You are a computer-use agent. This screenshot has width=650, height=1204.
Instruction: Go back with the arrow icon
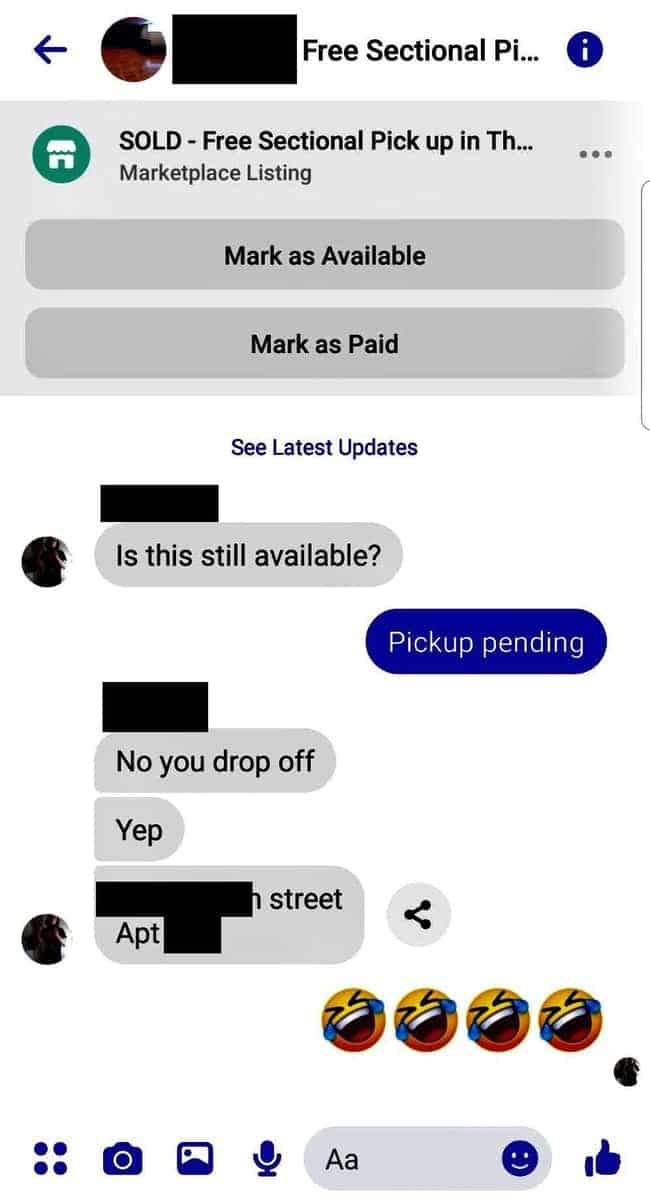pos(49,50)
